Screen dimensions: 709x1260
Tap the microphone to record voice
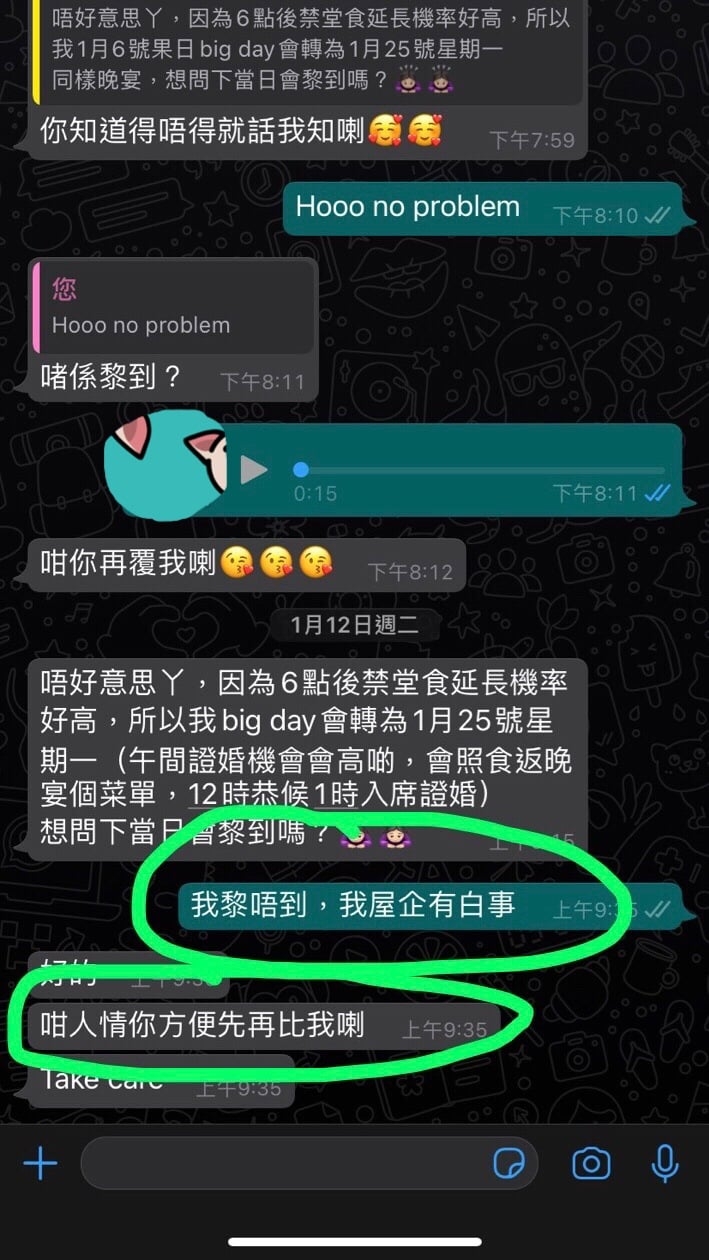click(x=664, y=1164)
